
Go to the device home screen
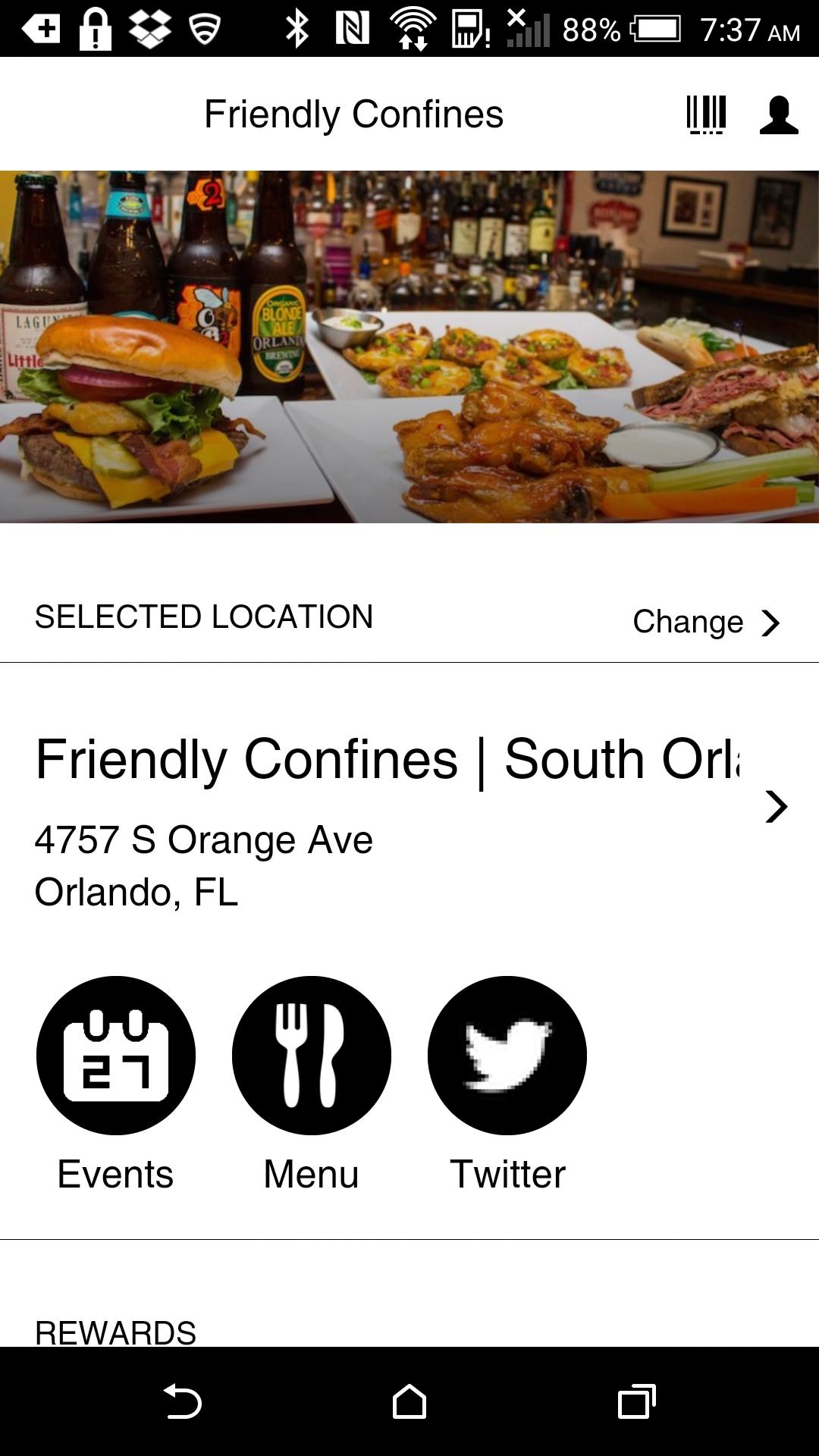pos(409,1401)
